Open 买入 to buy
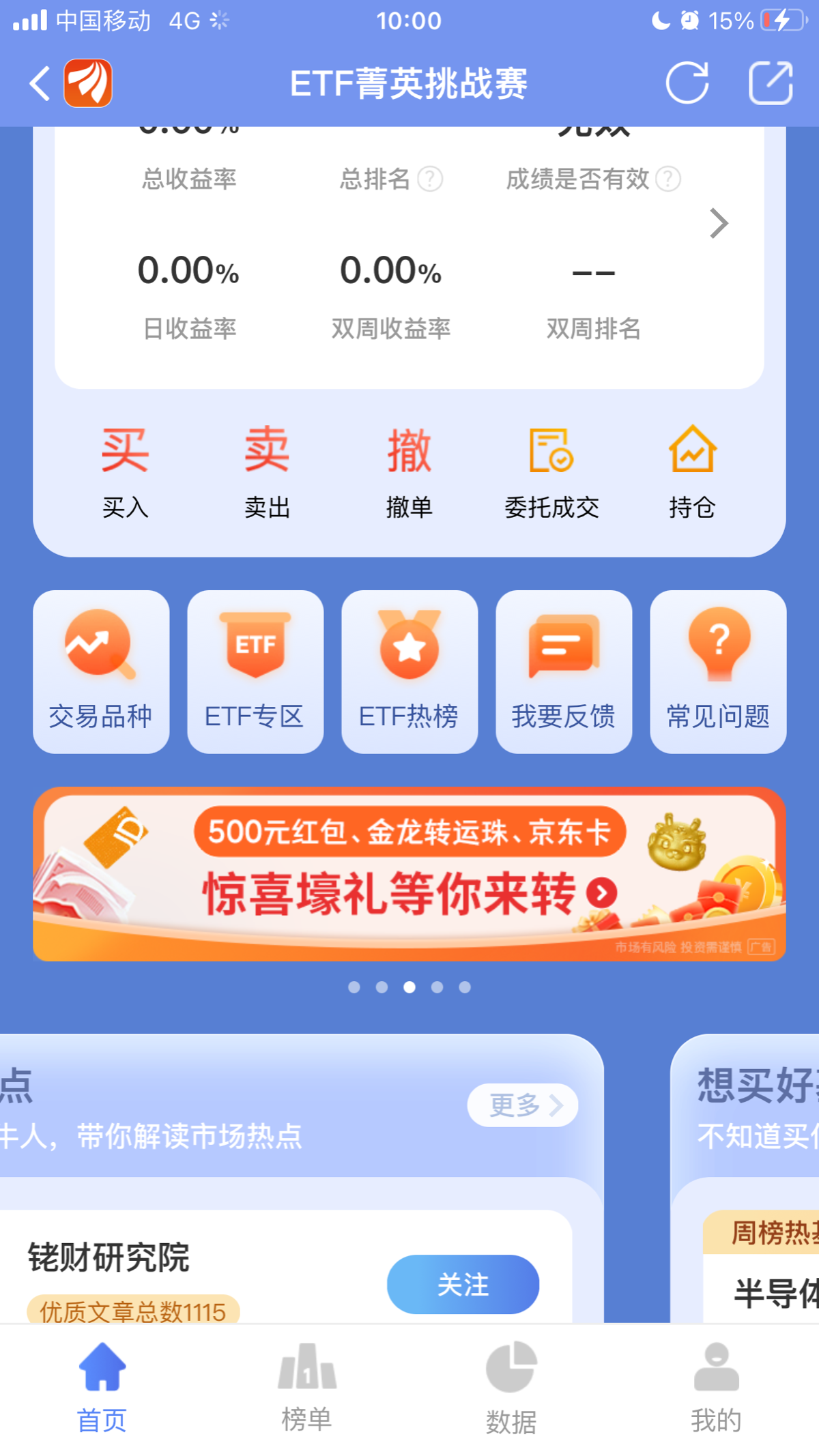The width and height of the screenshot is (819, 1456). 125,472
